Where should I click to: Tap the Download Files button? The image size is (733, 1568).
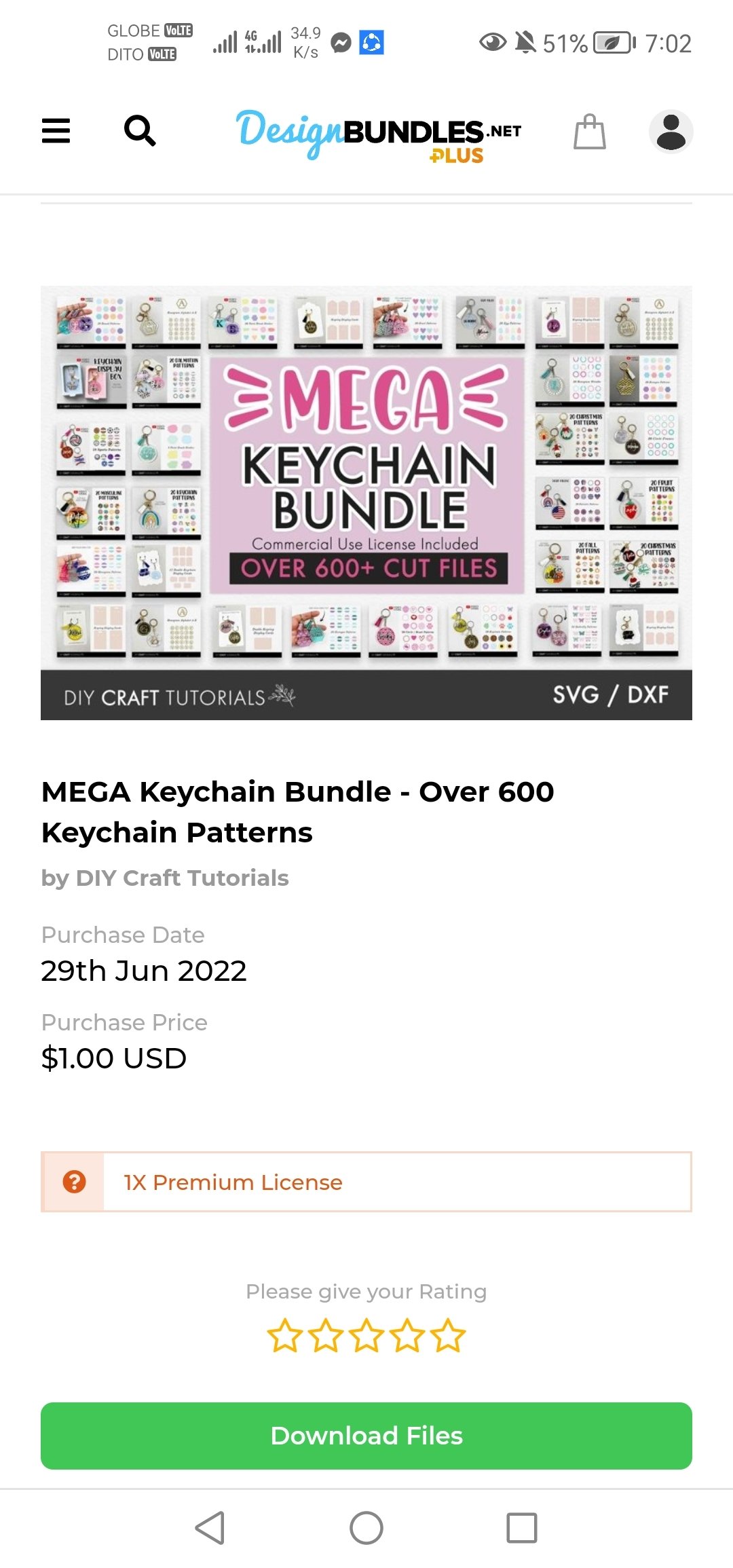(x=366, y=1436)
